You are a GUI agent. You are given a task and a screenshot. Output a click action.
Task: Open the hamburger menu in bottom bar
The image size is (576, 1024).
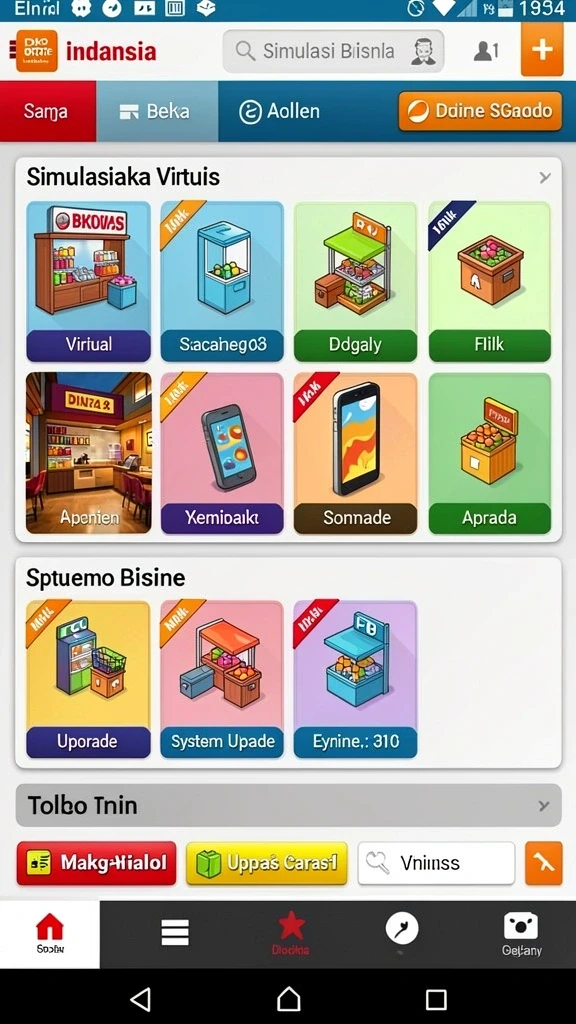175,932
